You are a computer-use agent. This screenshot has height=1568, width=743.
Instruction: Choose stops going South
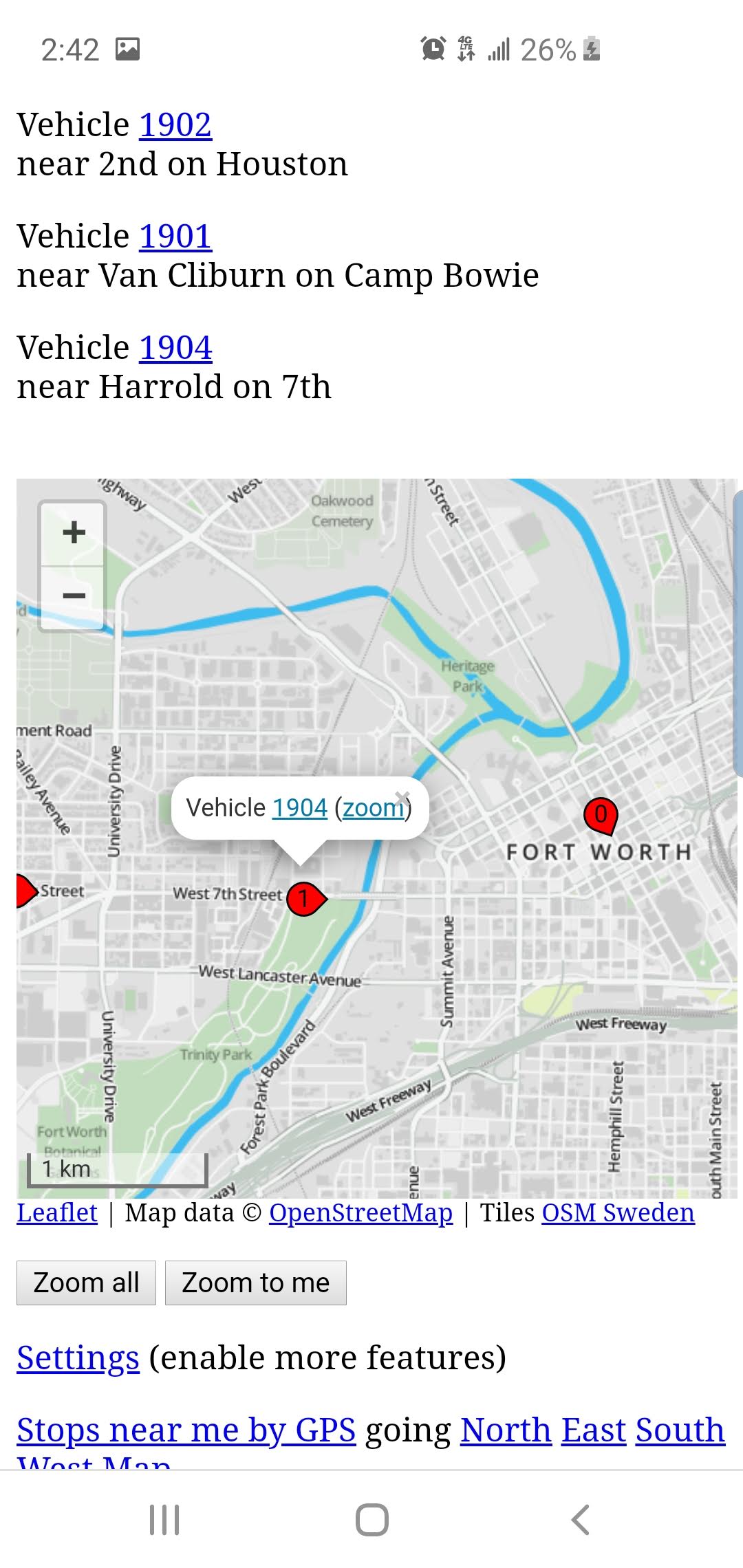pos(680,1430)
